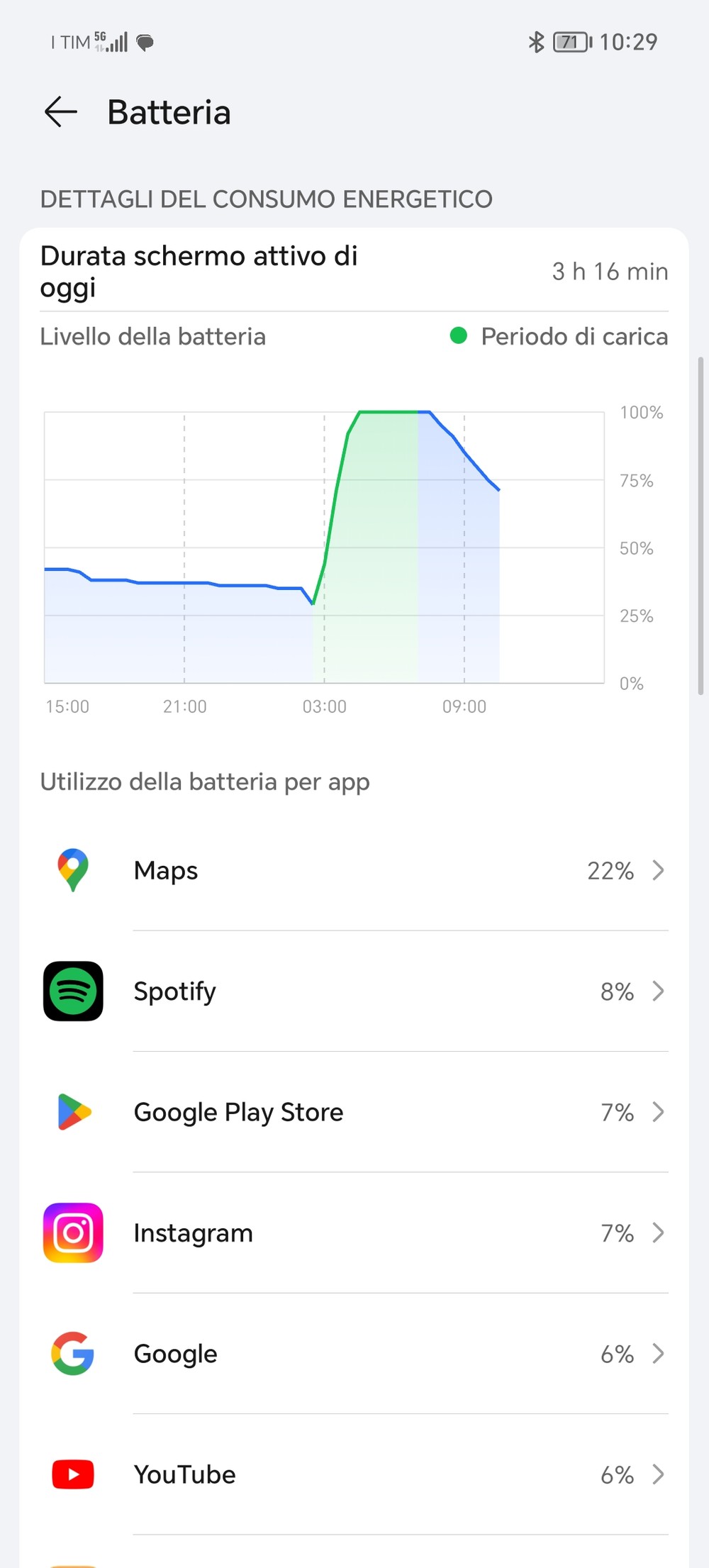
Task: View Google Play Store battery usage
Action: (354, 1112)
